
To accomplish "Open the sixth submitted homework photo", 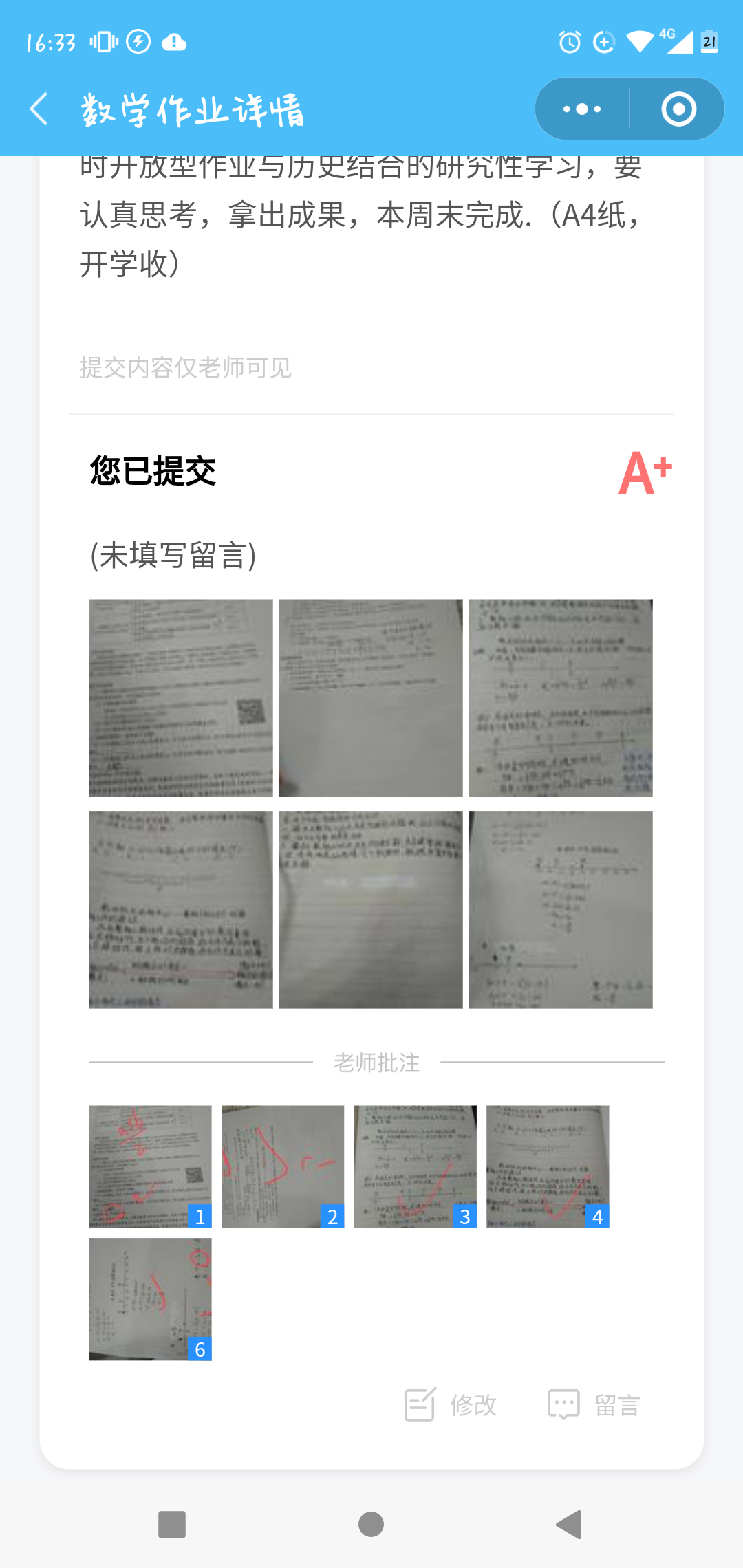I will click(x=561, y=910).
